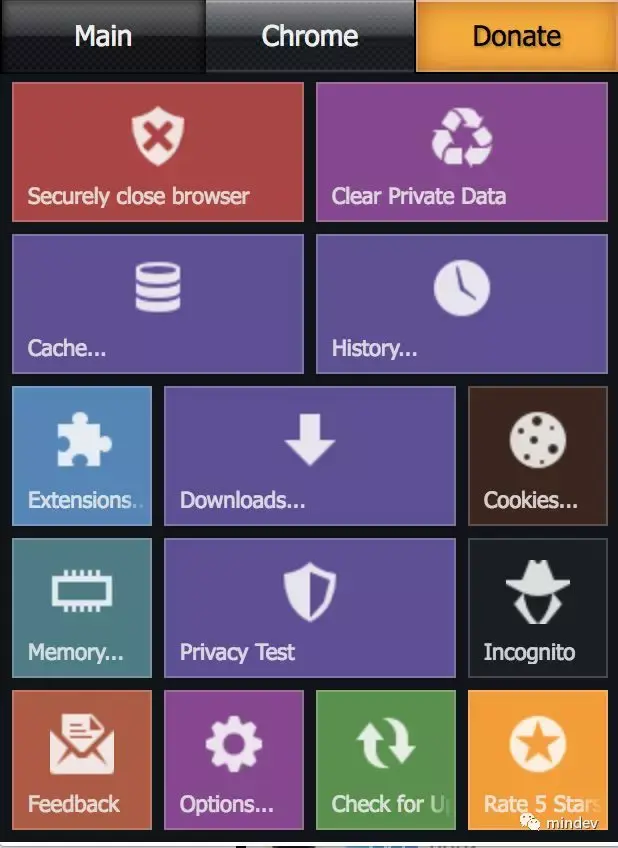Check for updates

click(x=385, y=760)
